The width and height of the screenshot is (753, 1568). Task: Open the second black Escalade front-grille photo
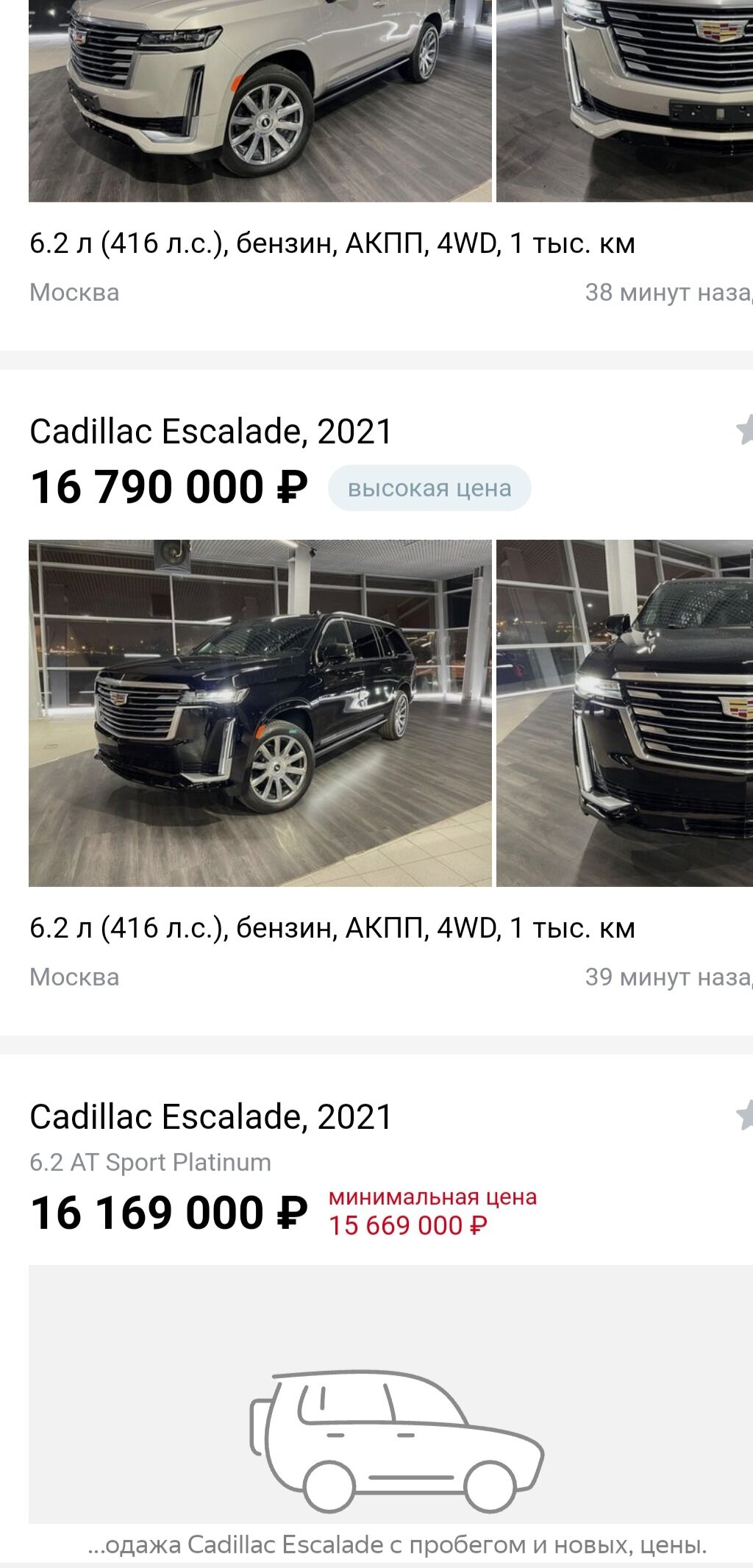624,713
